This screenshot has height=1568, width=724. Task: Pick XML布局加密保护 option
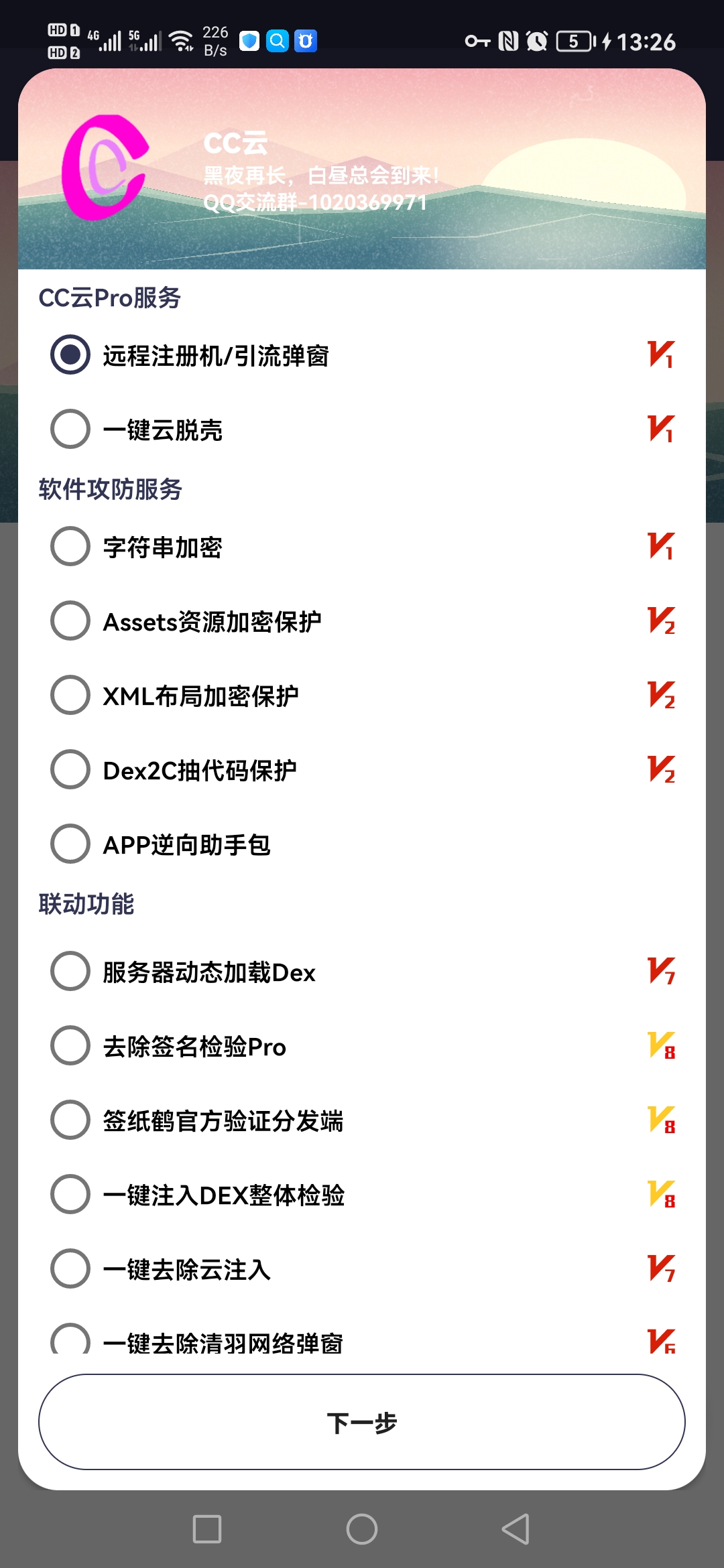click(70, 696)
